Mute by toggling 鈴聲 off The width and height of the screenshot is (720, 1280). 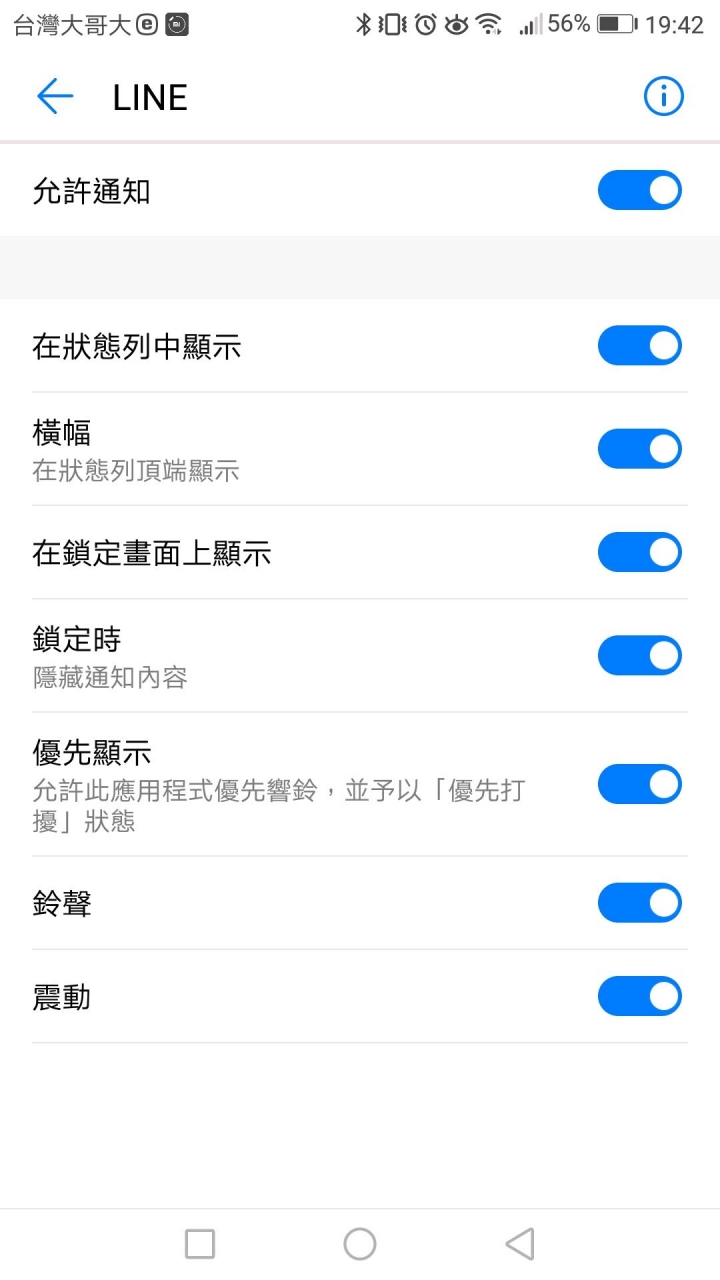640,903
